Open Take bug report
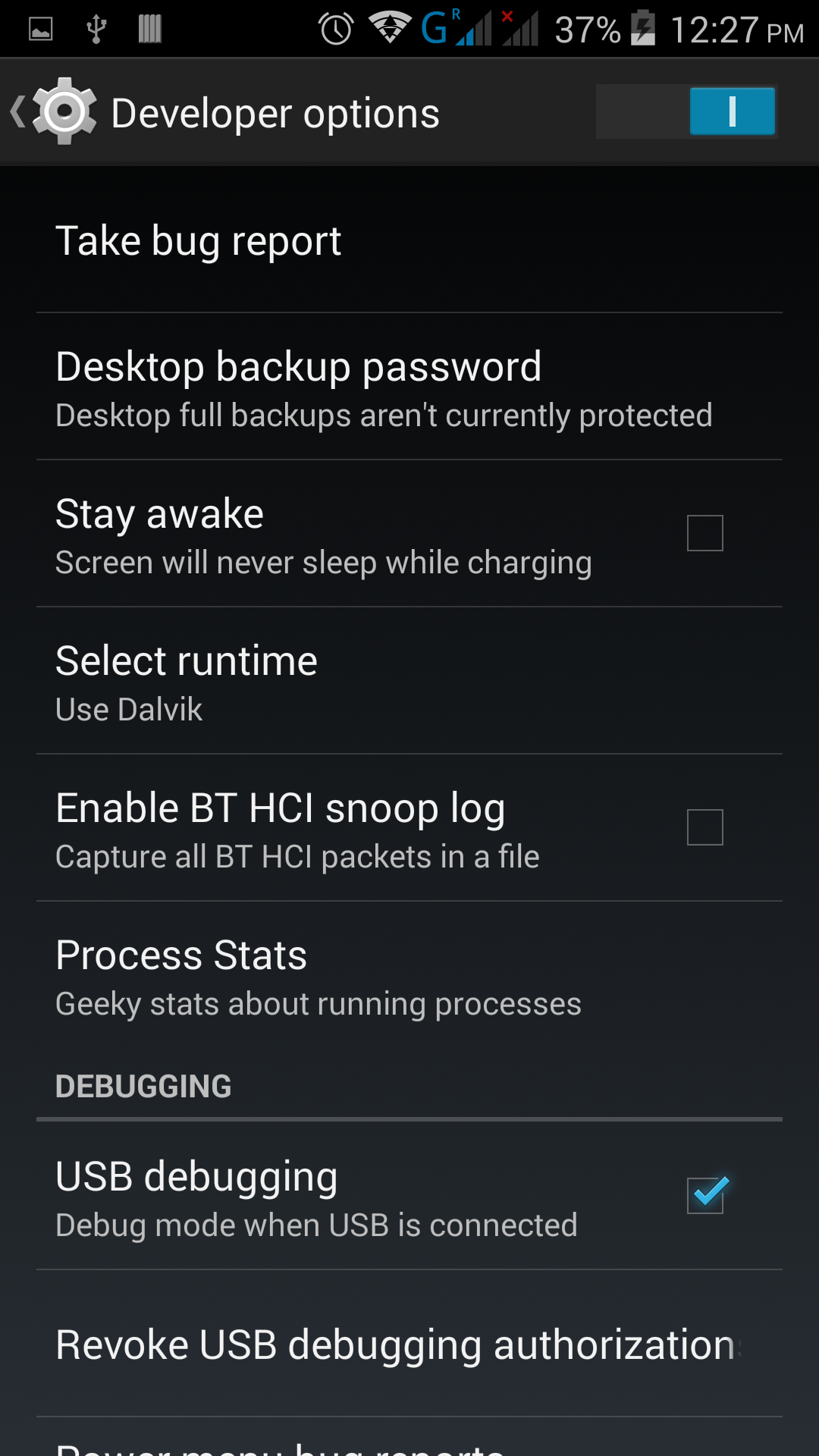 coord(409,240)
